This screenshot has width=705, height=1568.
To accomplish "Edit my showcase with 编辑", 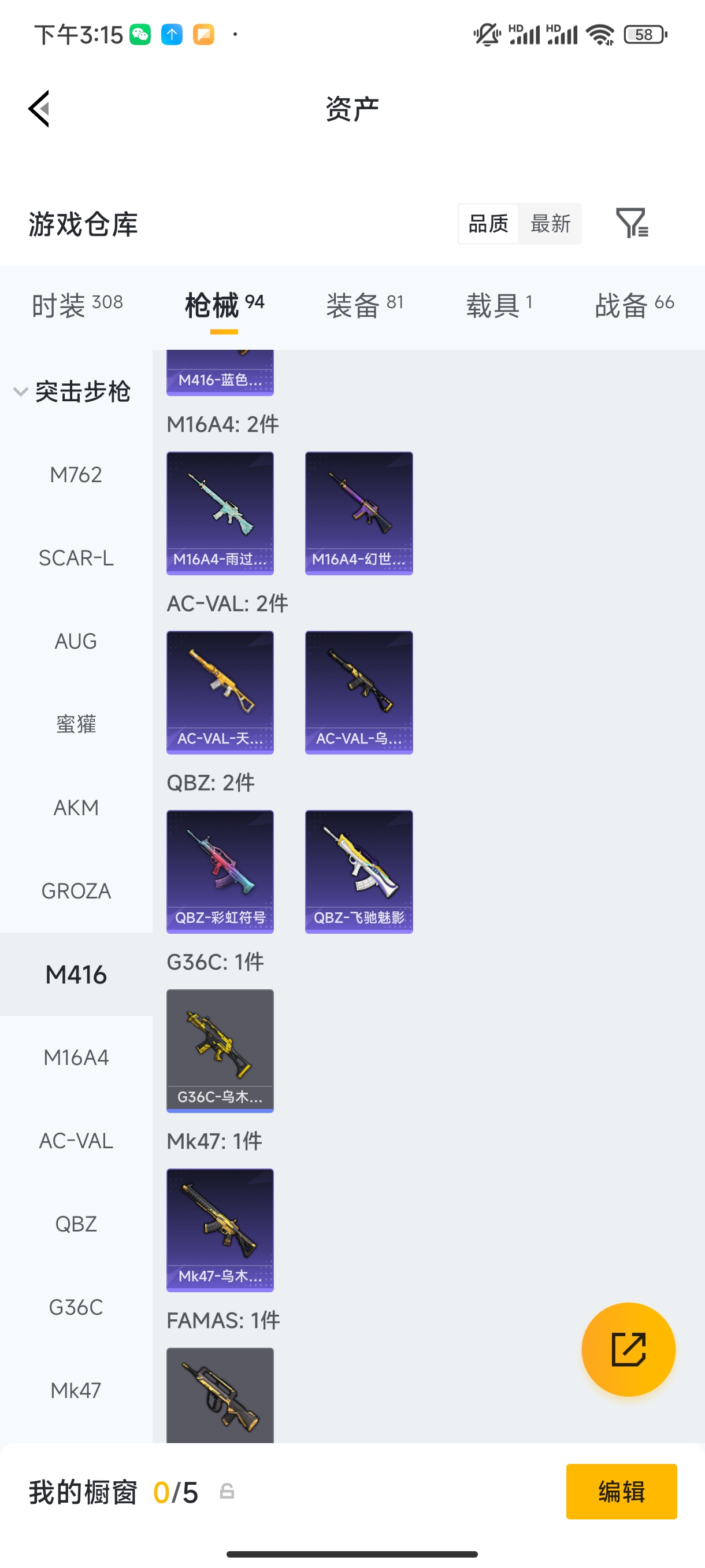I will point(621,1491).
